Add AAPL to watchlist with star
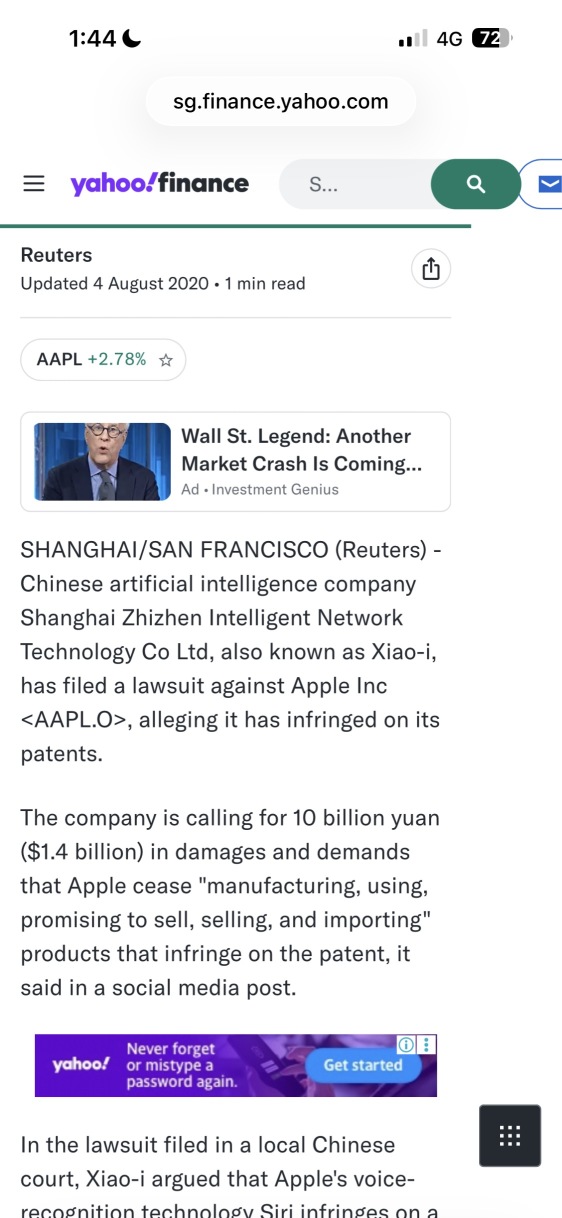This screenshot has height=1218, width=562. tap(166, 360)
